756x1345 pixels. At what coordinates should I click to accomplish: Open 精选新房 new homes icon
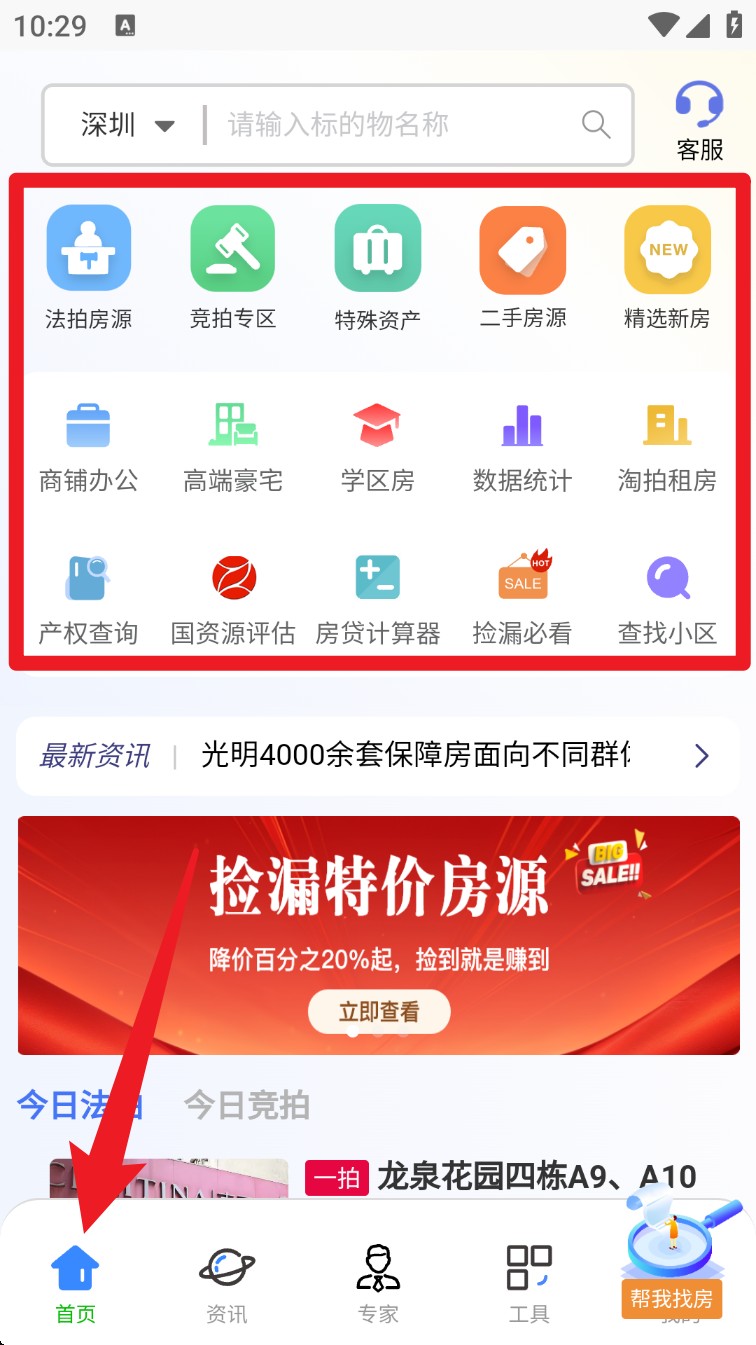(x=667, y=265)
